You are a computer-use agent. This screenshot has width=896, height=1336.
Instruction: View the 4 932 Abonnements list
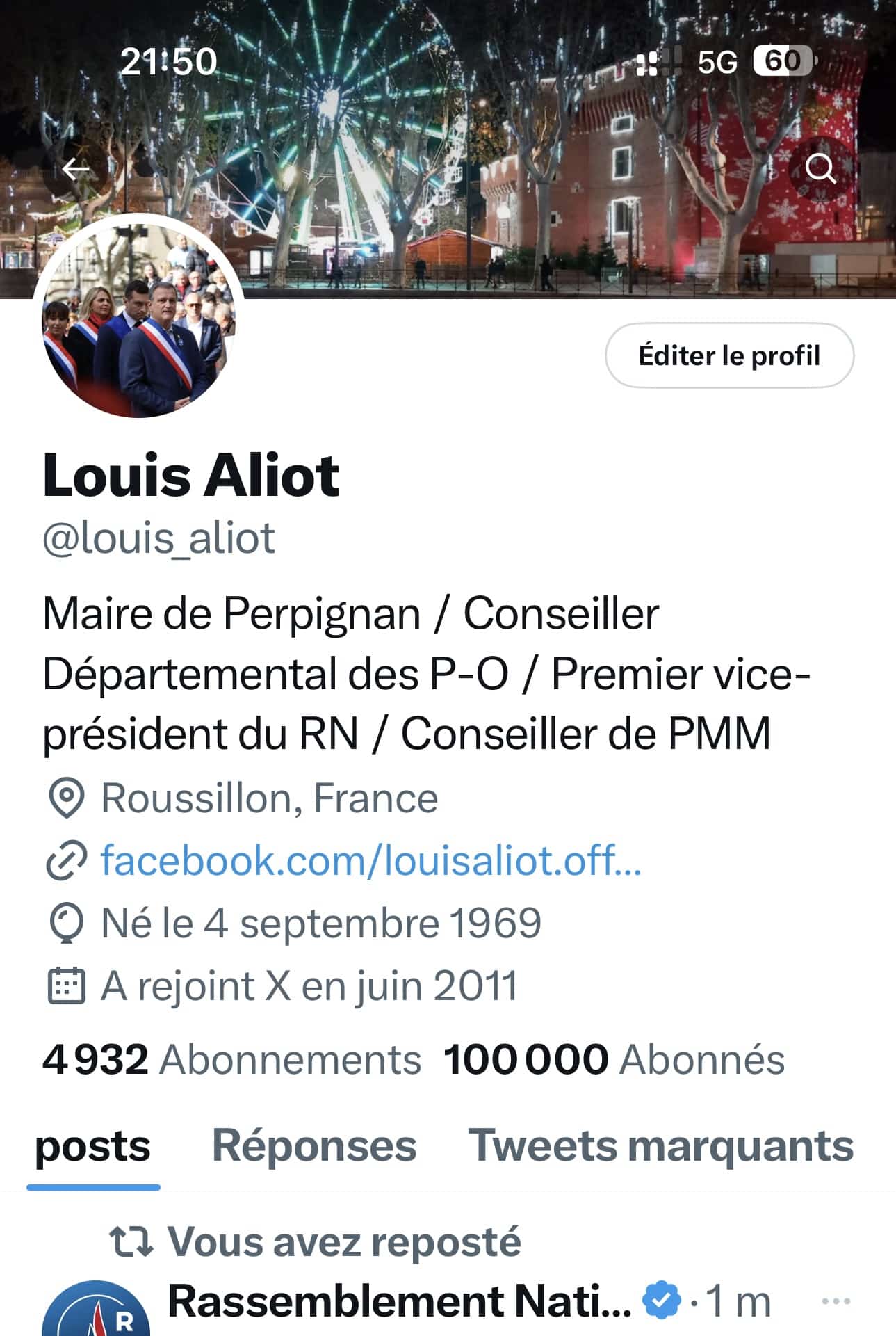[231, 1060]
